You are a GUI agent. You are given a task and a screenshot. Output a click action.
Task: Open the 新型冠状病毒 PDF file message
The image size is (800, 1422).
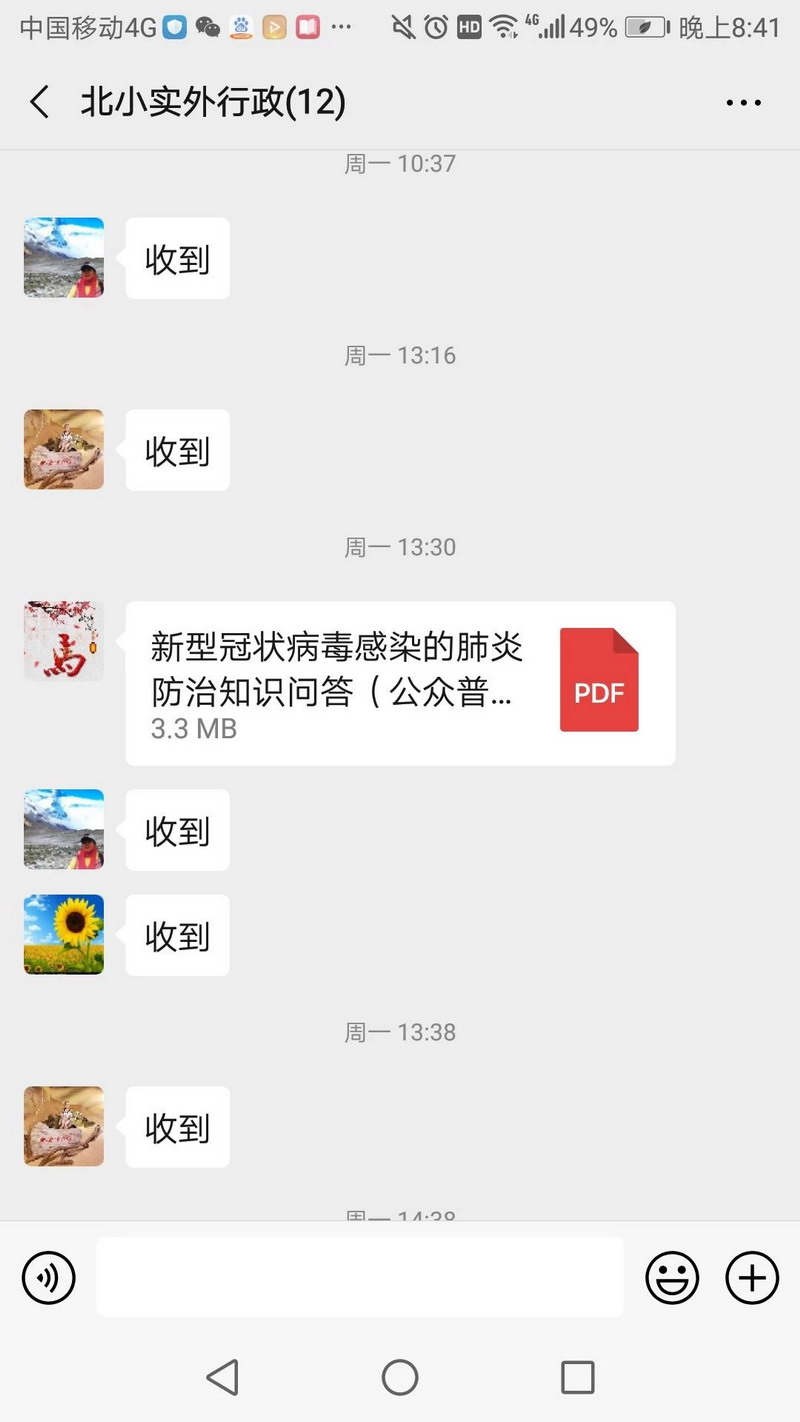[x=400, y=683]
